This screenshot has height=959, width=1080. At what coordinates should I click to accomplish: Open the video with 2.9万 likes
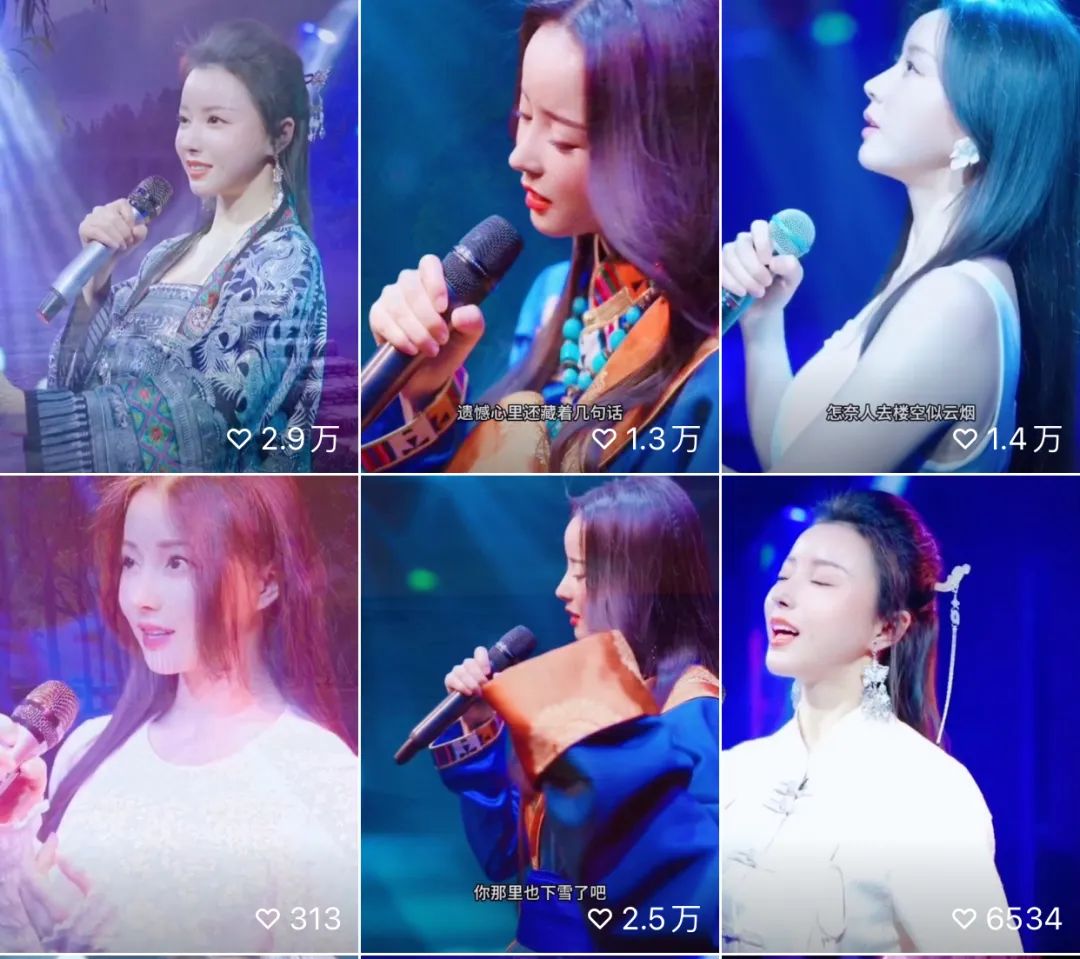coord(179,235)
